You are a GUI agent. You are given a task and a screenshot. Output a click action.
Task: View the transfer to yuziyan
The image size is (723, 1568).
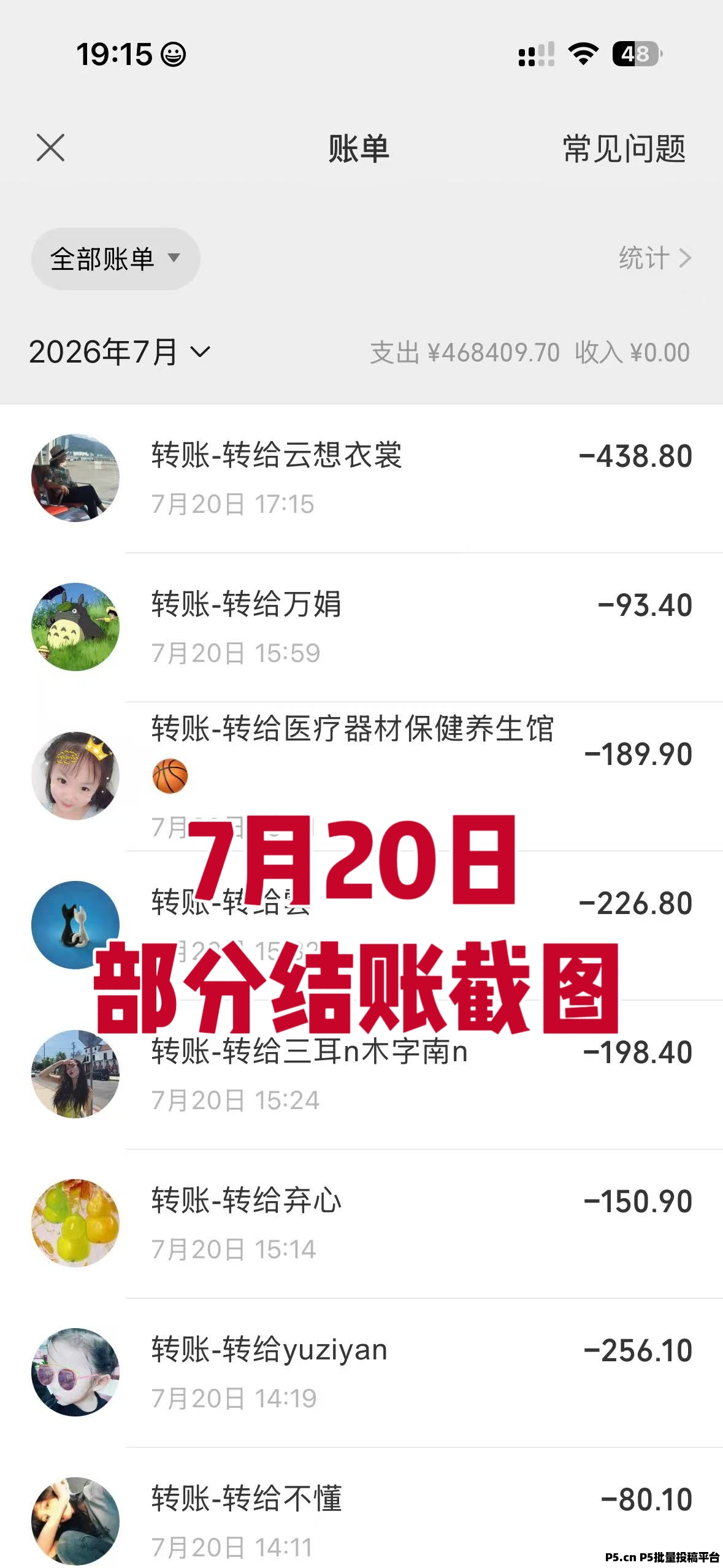point(361,1373)
